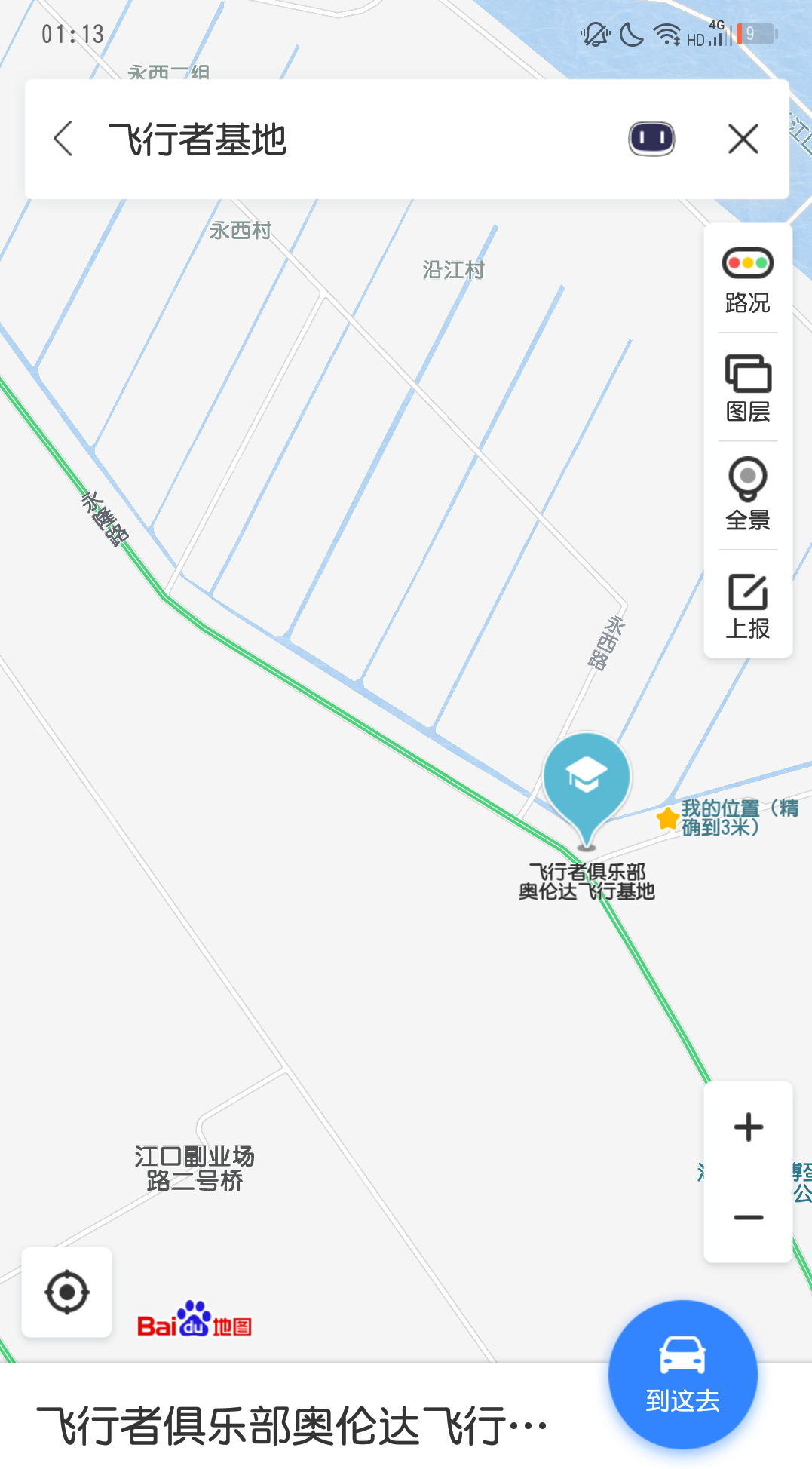
Task: Open the voice assistant robot icon
Action: point(651,139)
